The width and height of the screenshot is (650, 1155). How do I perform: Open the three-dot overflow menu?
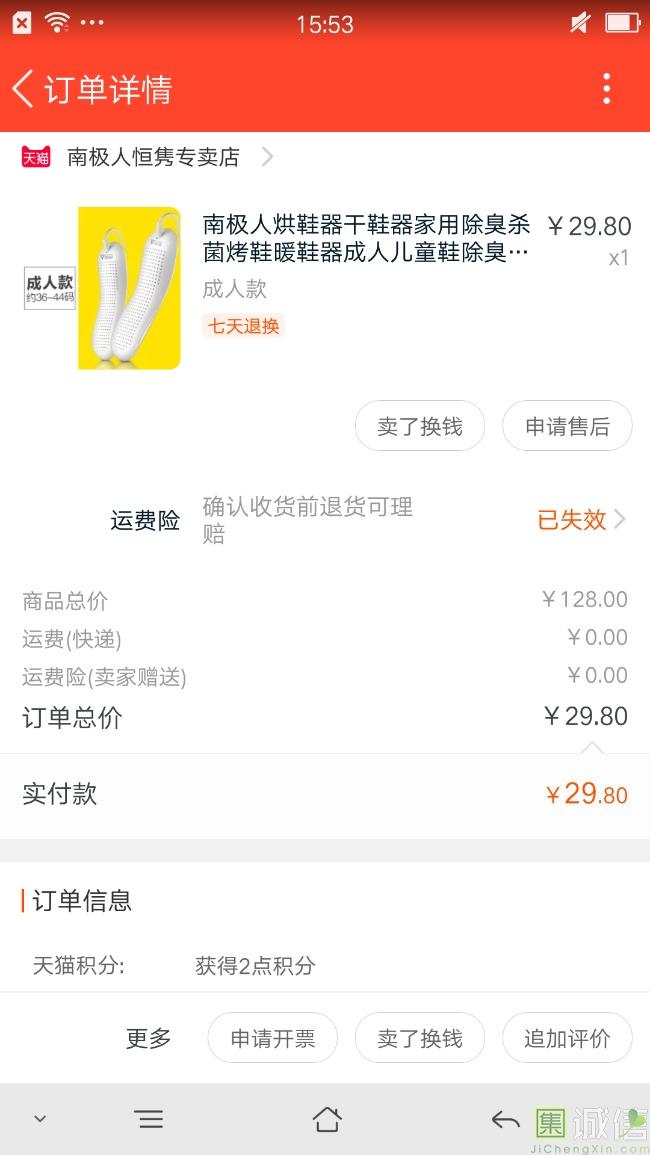(x=606, y=89)
